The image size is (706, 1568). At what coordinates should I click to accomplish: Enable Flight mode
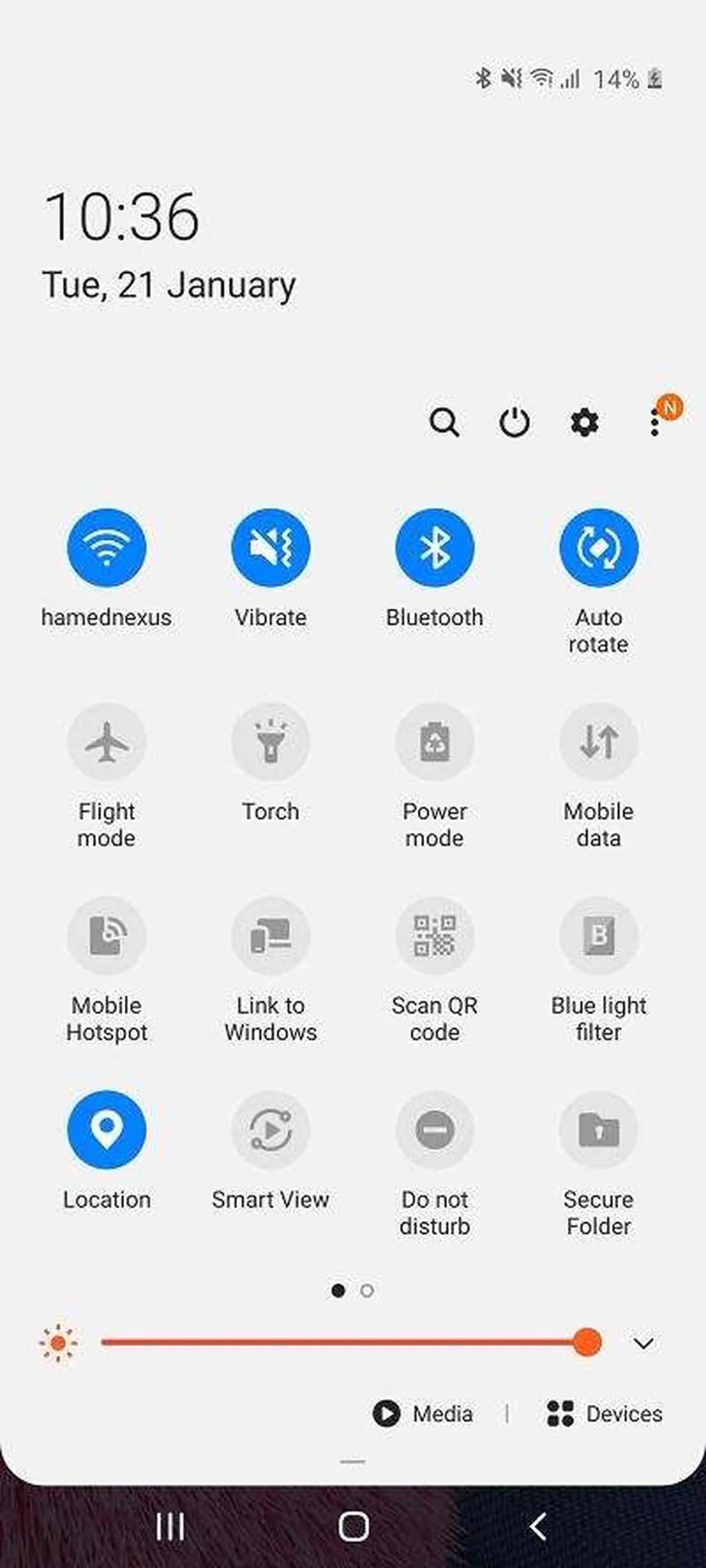coord(107,742)
